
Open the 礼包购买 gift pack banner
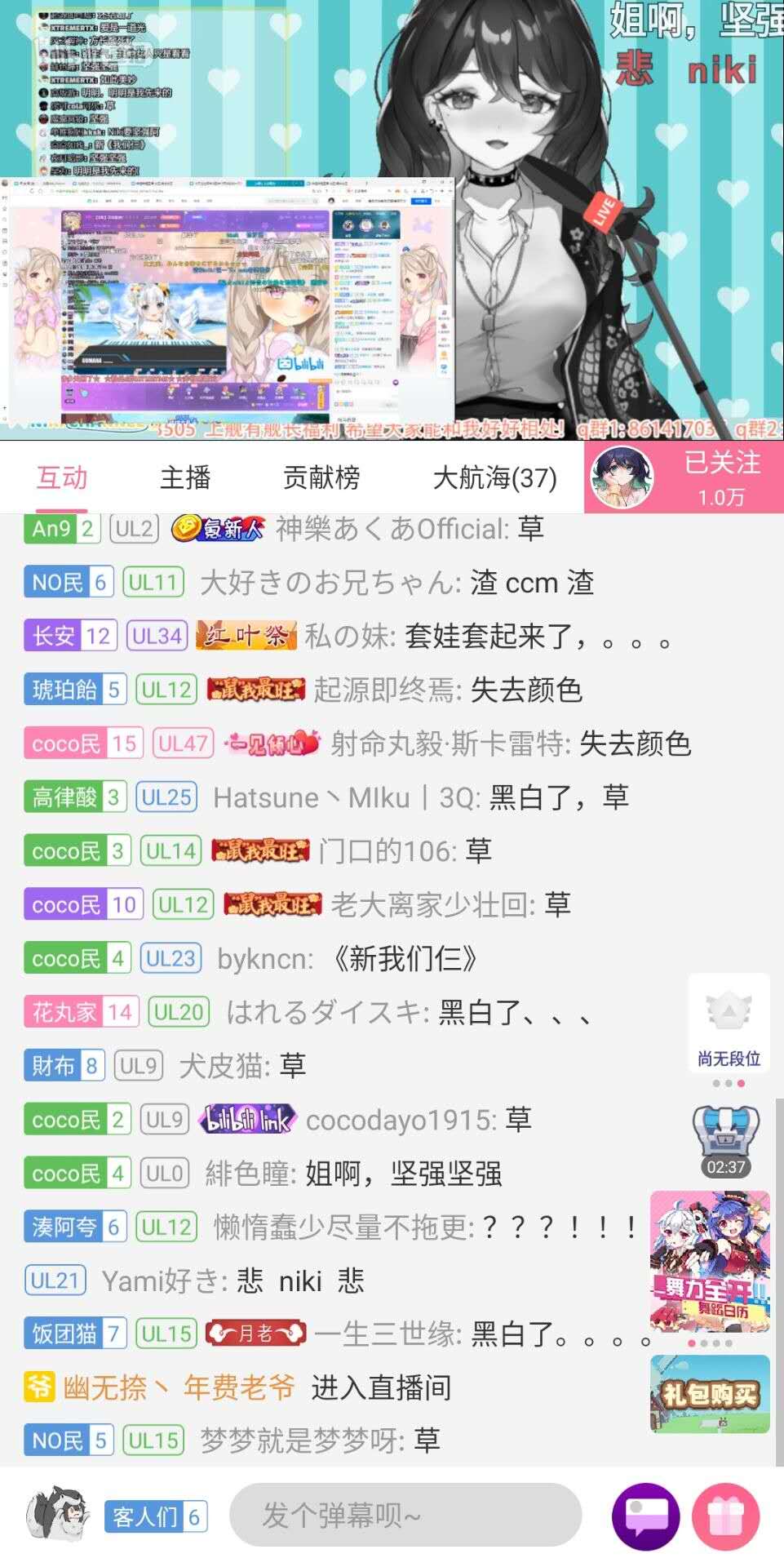pos(710,1394)
